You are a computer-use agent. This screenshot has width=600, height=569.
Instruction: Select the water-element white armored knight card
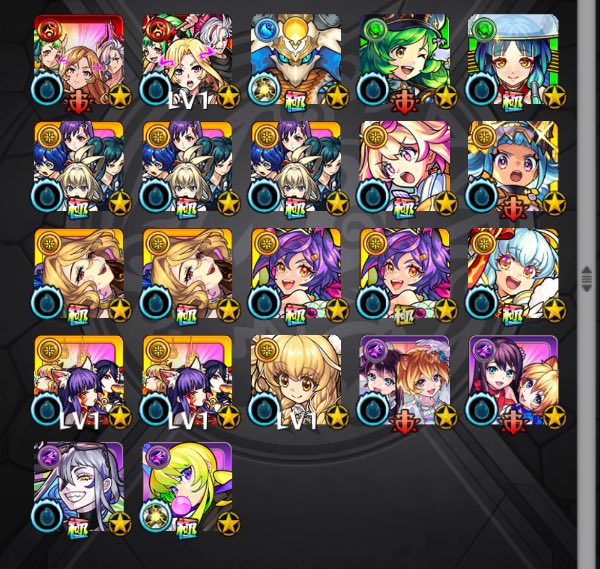pos(295,60)
